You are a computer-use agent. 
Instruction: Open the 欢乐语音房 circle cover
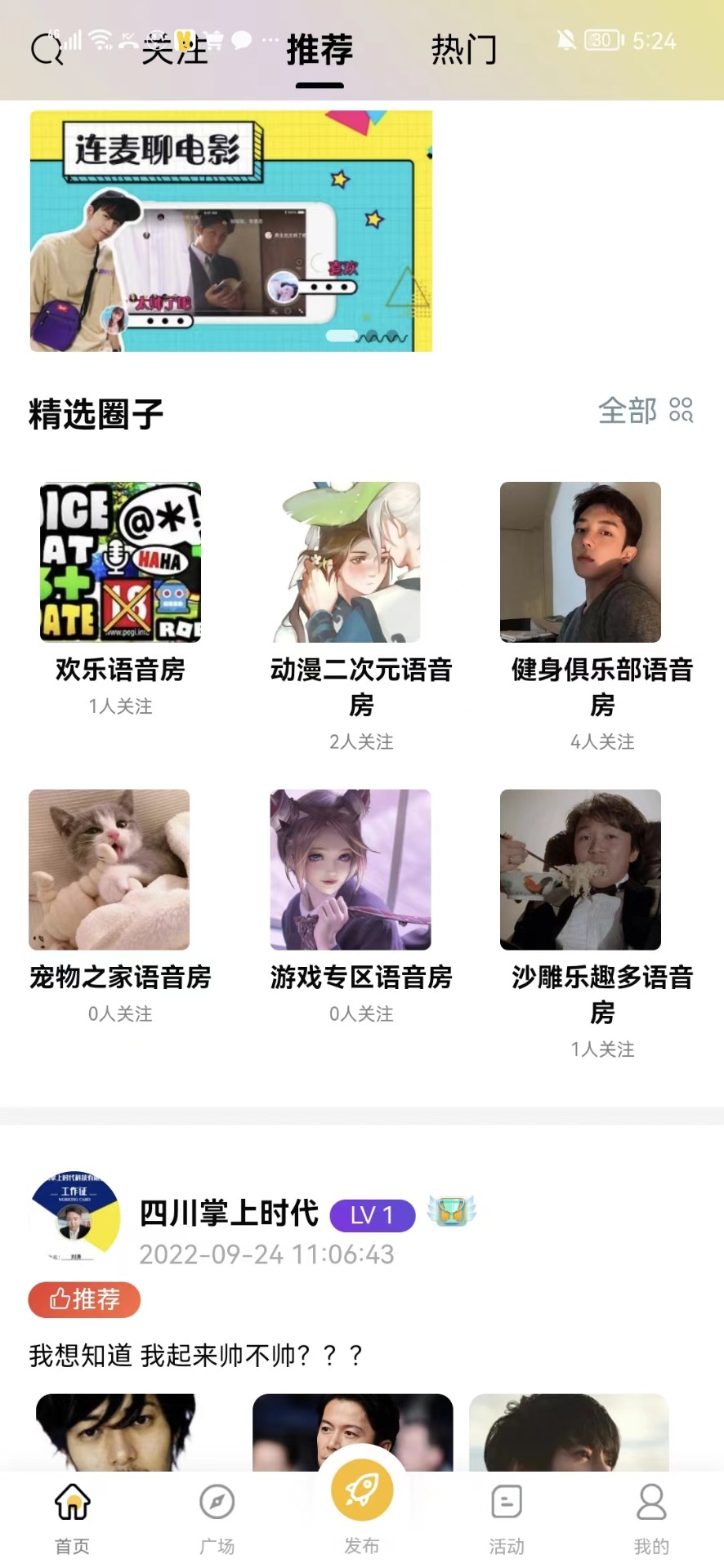tap(119, 561)
